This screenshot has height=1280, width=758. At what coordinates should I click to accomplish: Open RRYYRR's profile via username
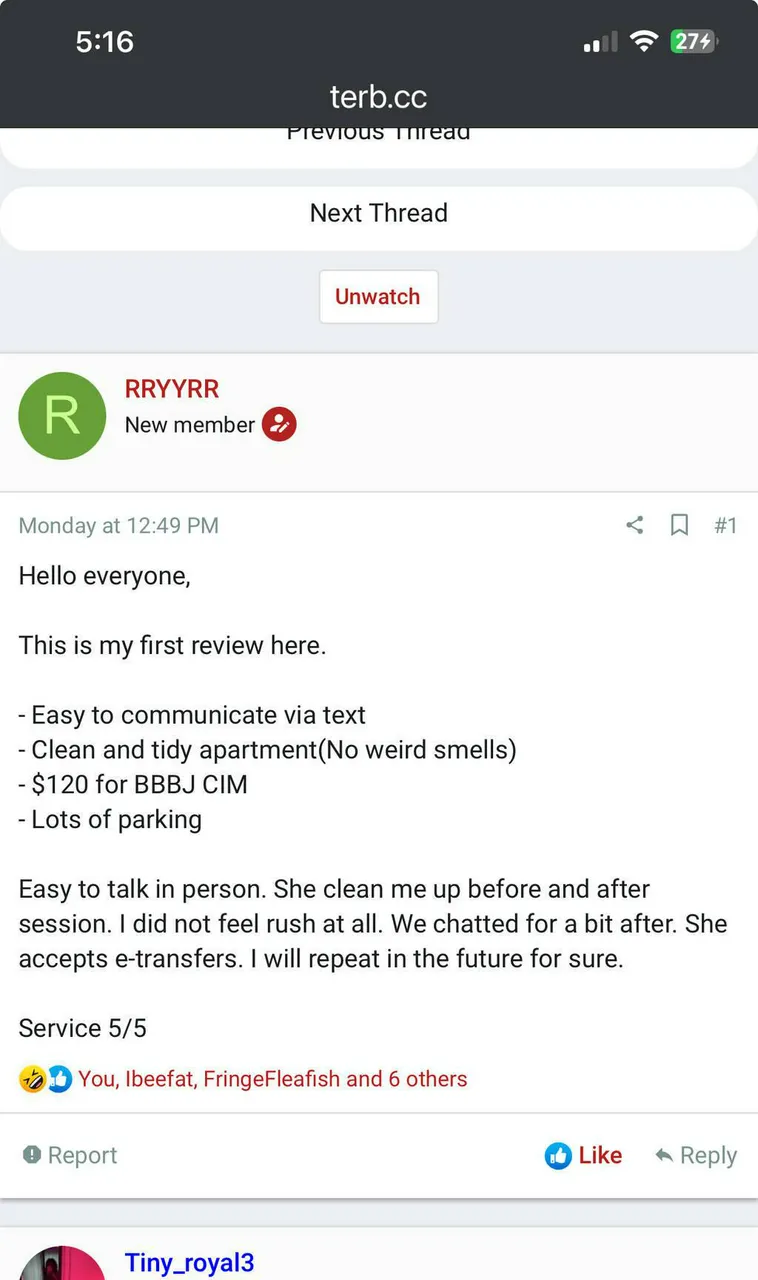[172, 389]
